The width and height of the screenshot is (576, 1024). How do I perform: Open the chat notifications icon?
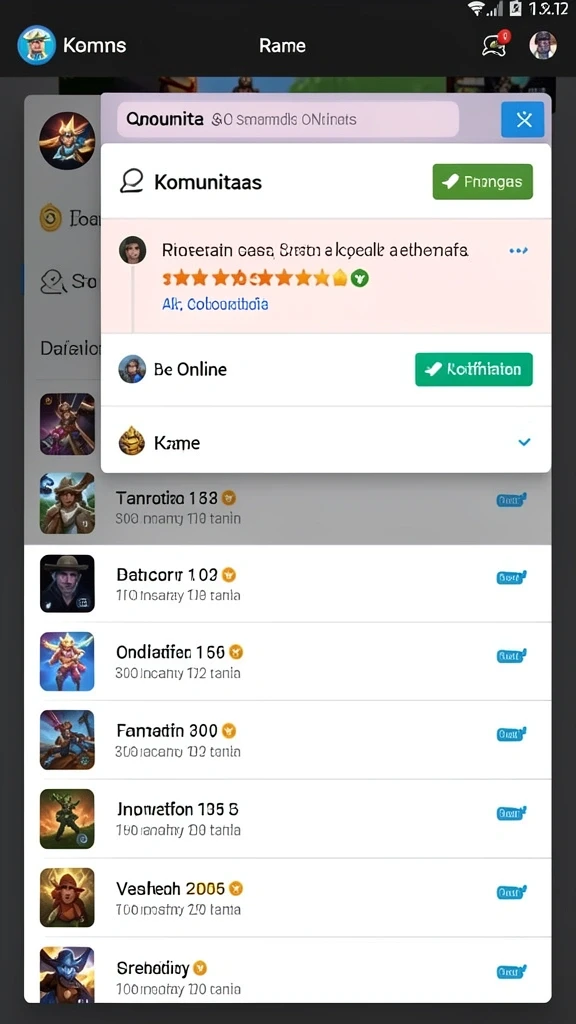(x=493, y=44)
